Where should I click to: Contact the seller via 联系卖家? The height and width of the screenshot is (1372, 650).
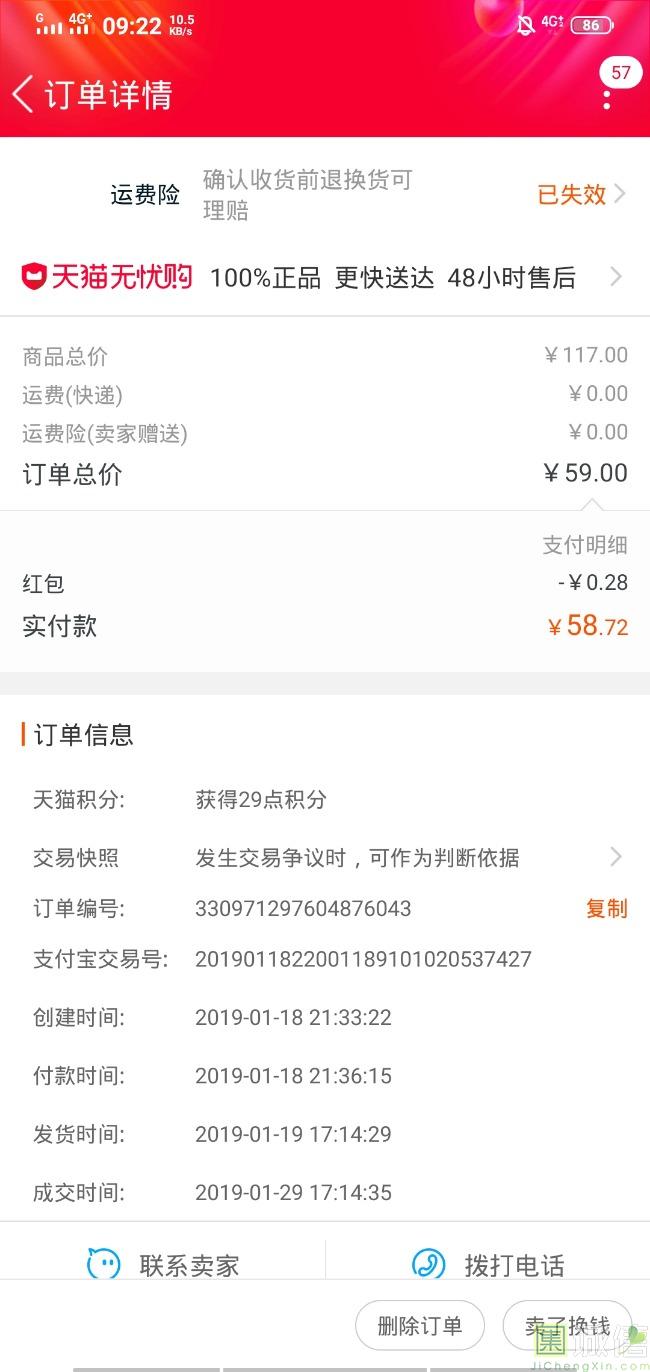click(163, 1265)
